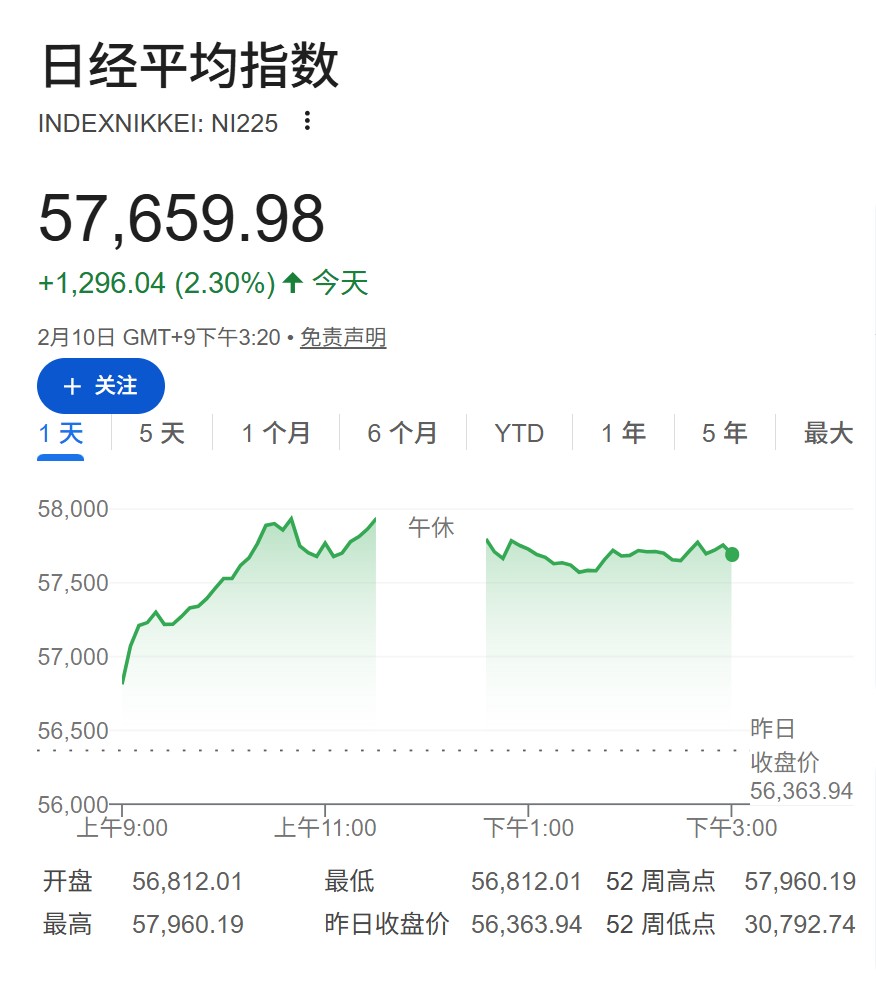The width and height of the screenshot is (876, 983).
Task: Switch to the 6 个月 range
Action: 402,434
